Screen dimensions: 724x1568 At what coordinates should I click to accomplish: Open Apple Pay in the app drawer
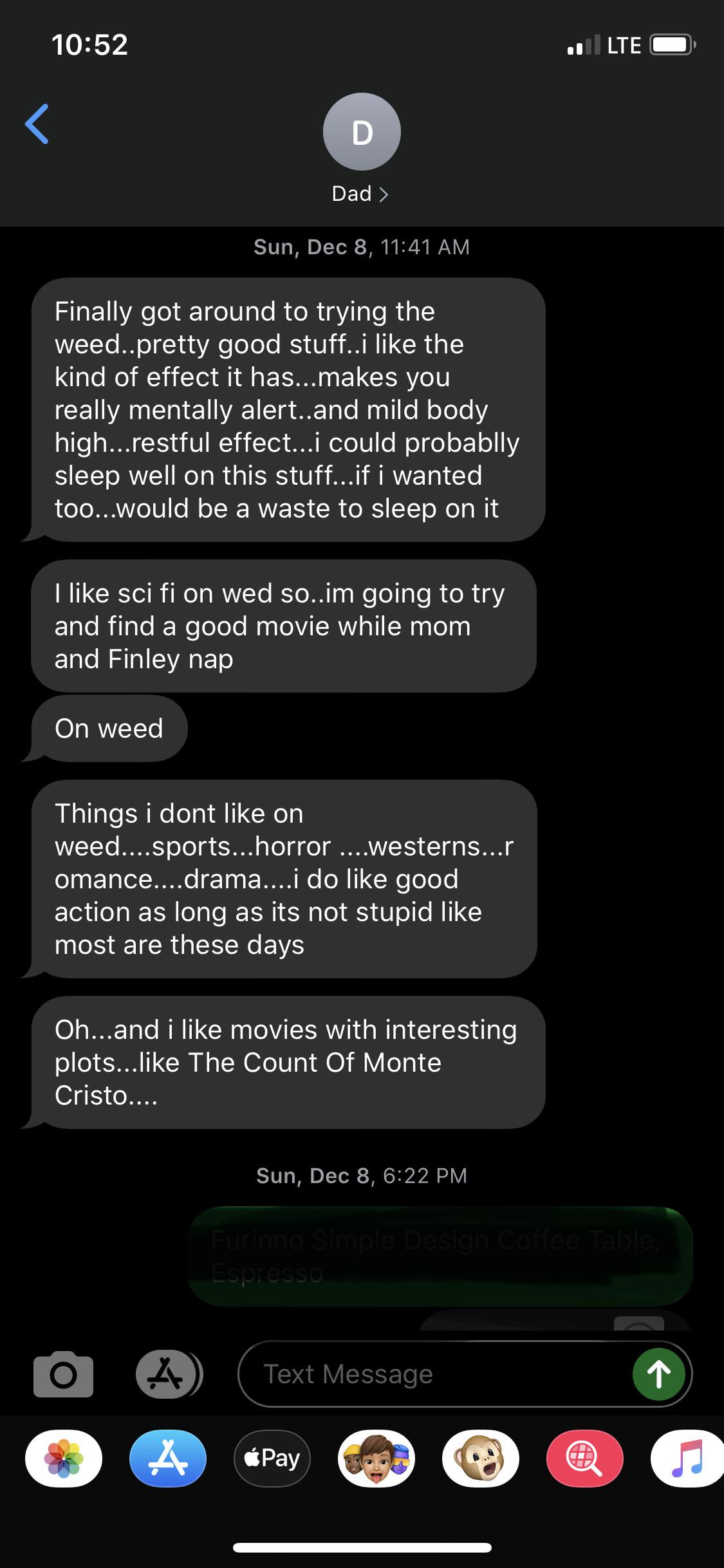272,1459
